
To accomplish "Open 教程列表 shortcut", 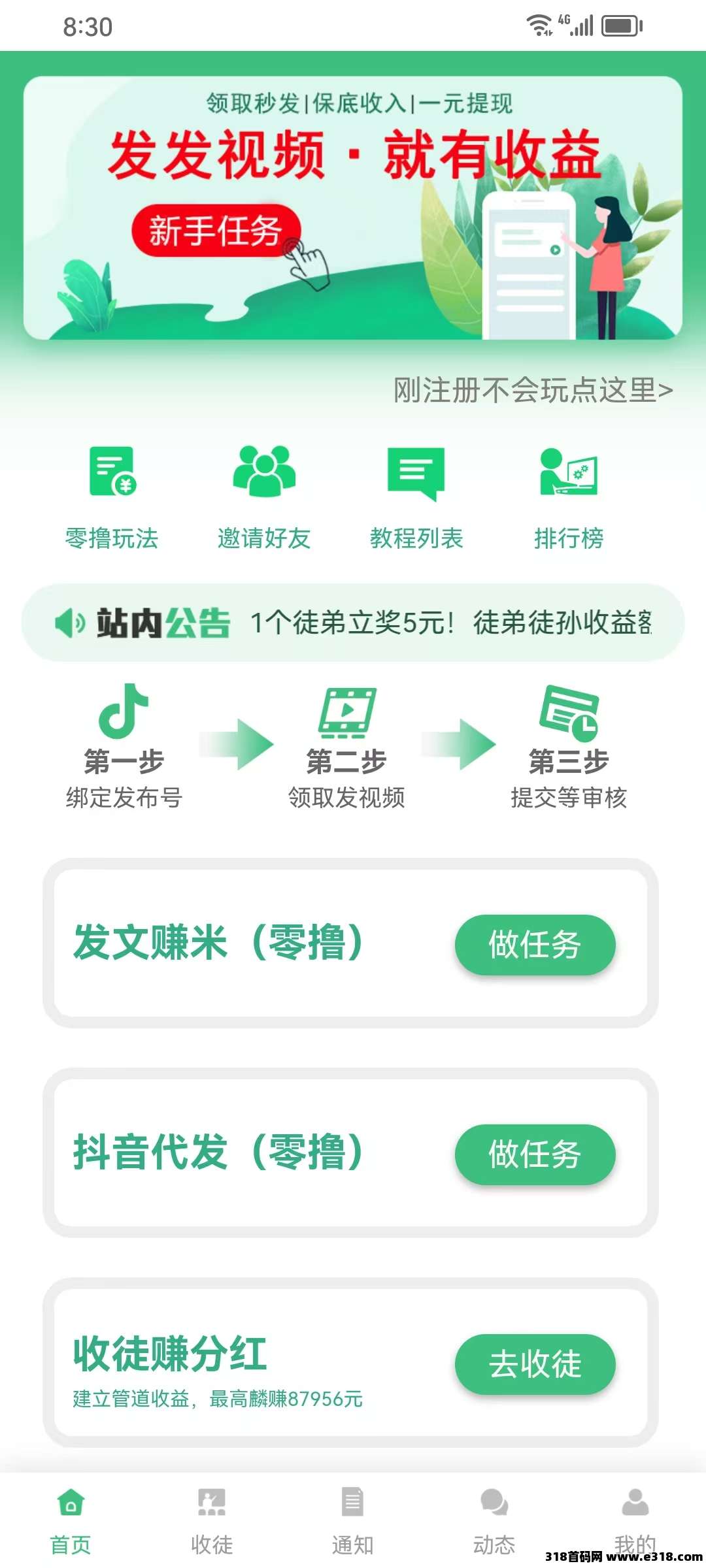I will pyautogui.click(x=416, y=497).
